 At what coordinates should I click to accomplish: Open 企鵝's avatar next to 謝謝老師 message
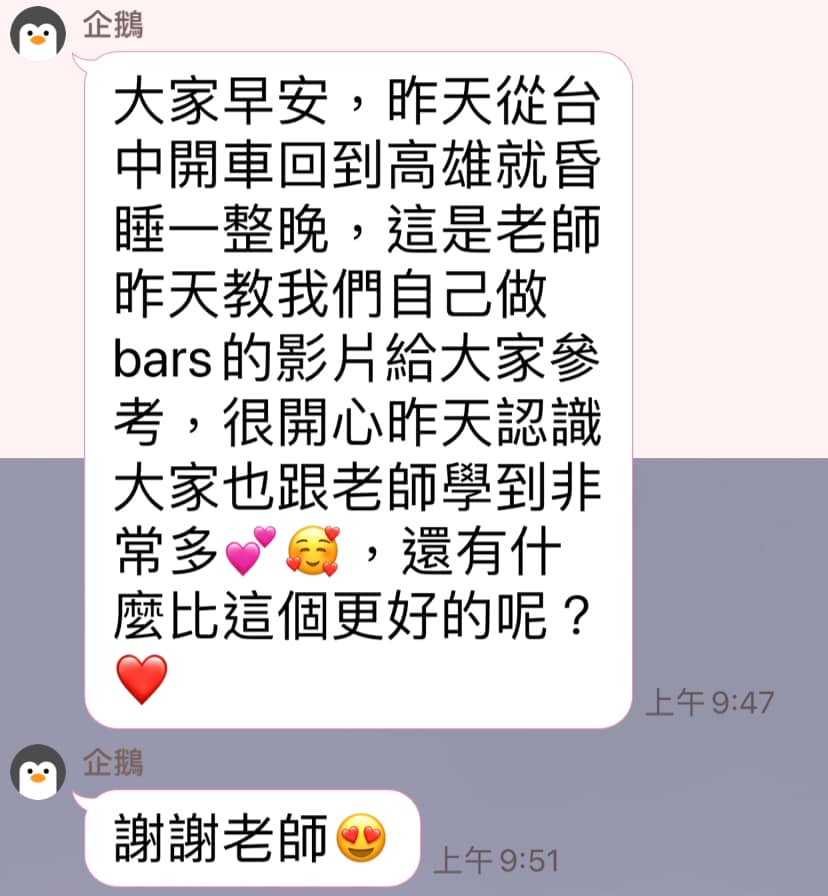(38, 774)
